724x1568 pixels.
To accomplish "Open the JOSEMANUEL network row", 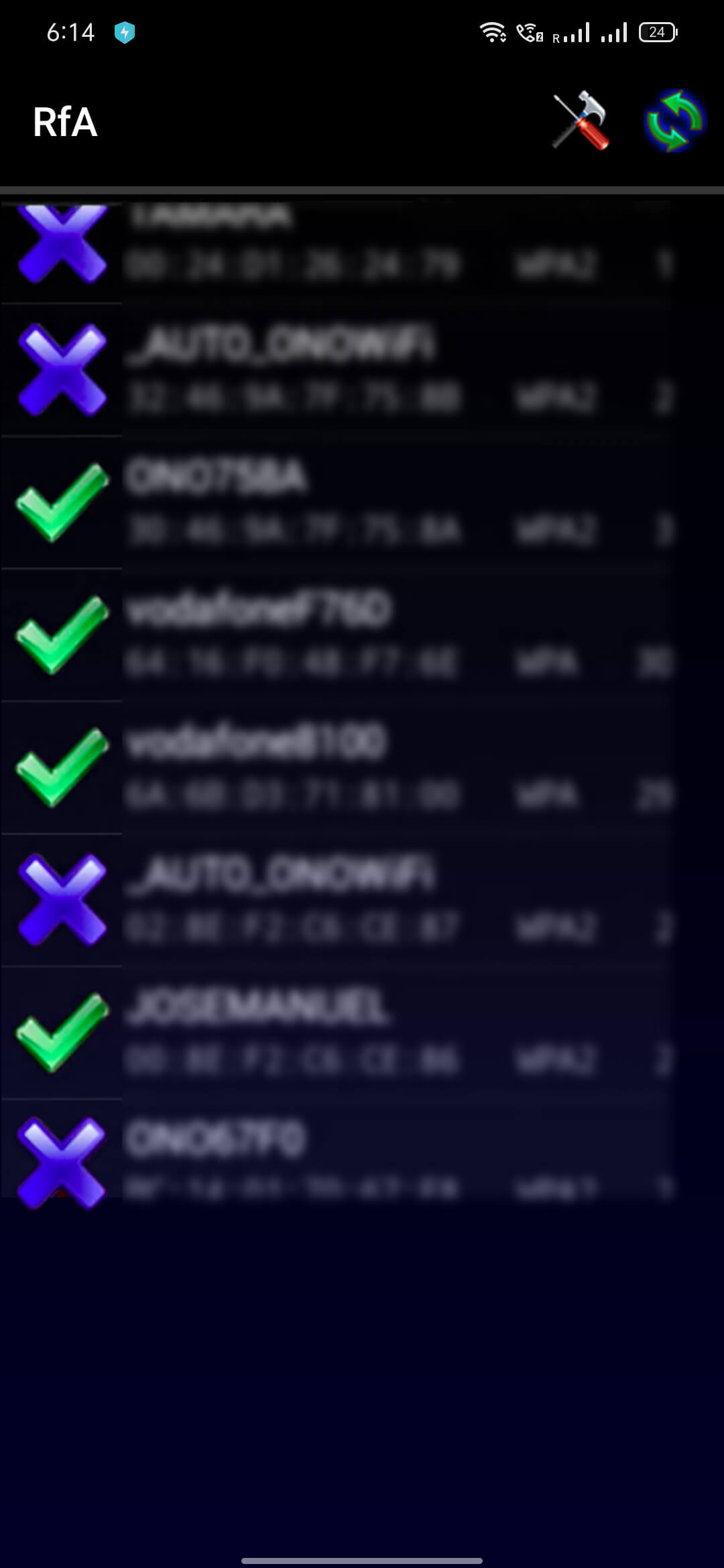I will pos(362,1033).
